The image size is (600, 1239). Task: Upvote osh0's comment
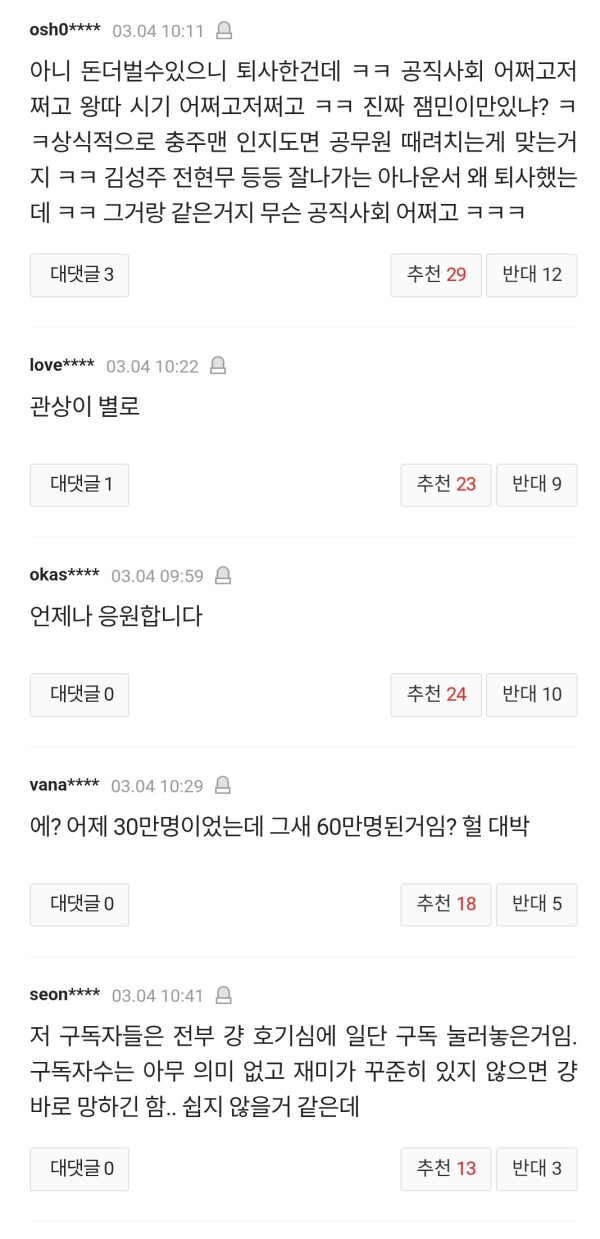[x=436, y=275]
